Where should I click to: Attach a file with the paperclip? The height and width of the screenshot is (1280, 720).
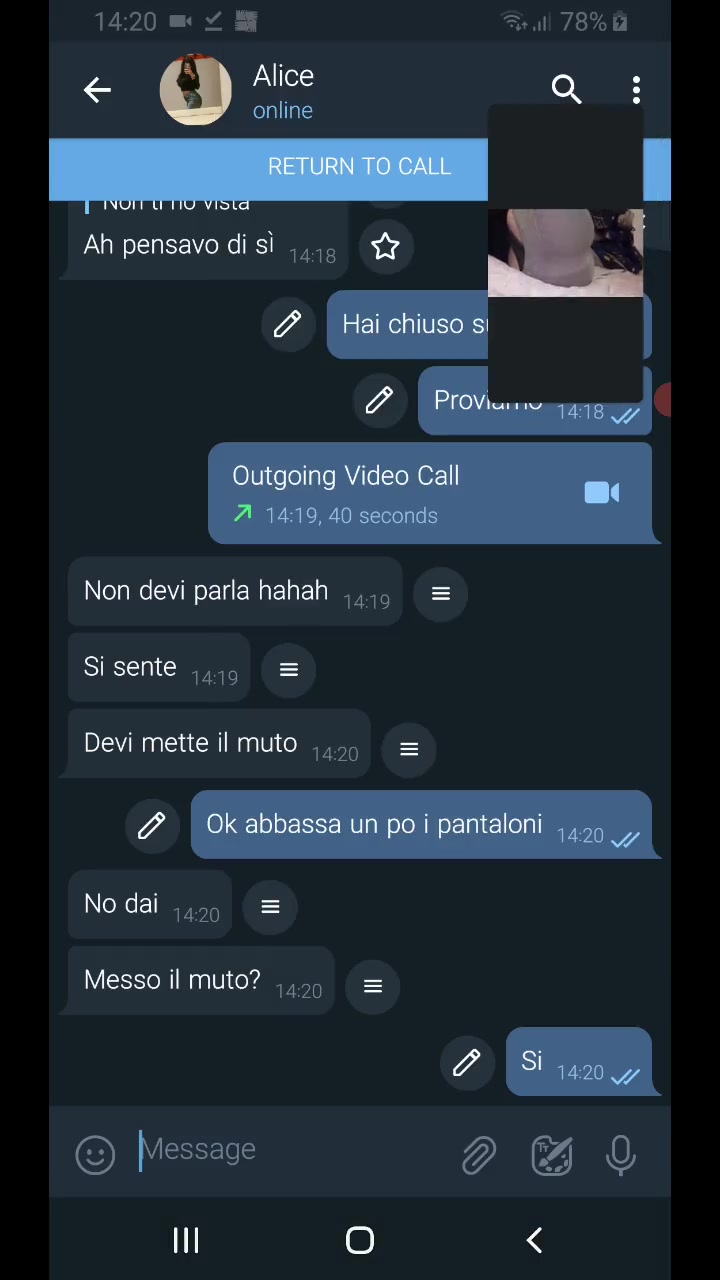(479, 1155)
